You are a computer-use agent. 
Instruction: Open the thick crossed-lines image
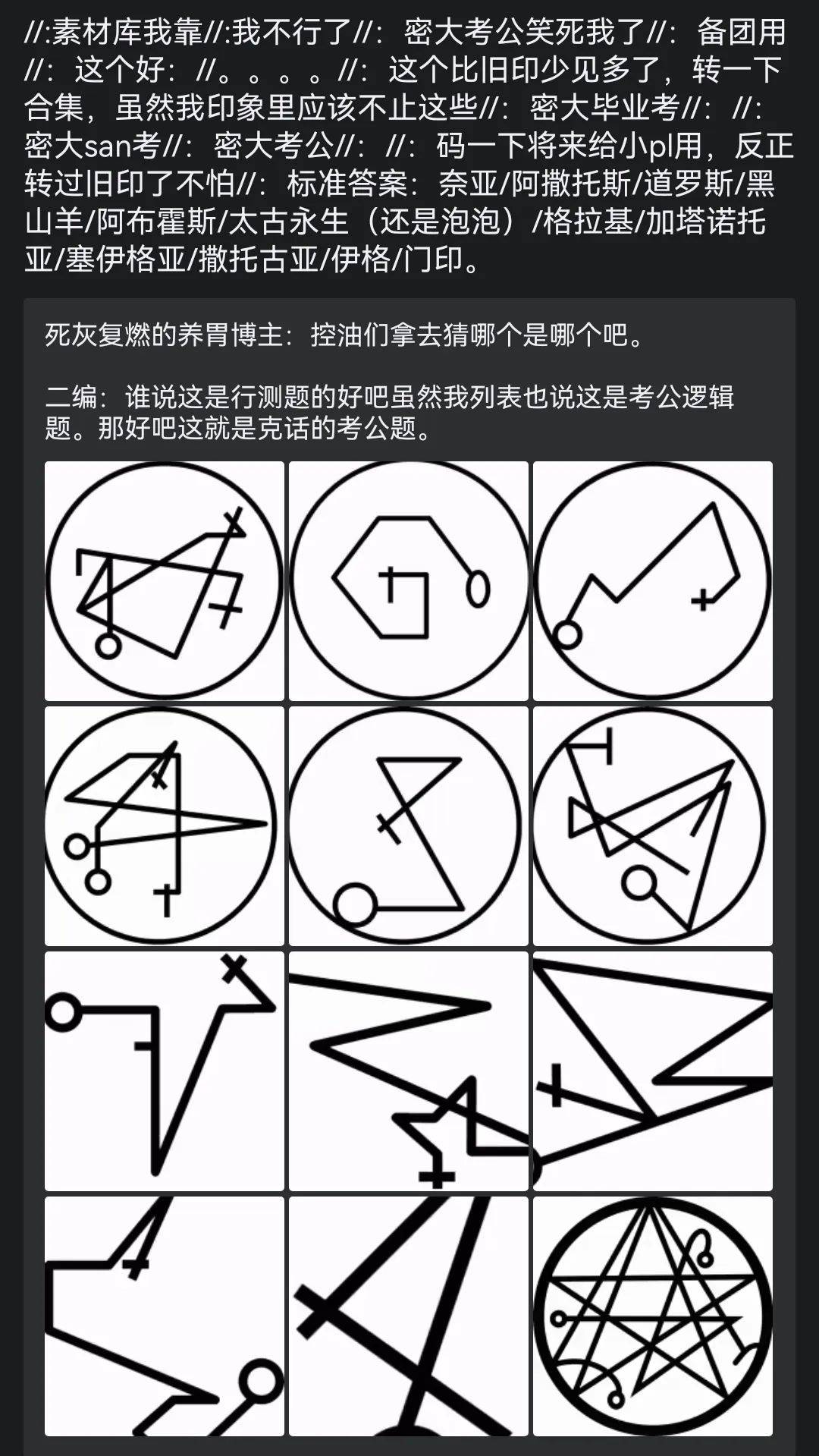click(408, 1316)
